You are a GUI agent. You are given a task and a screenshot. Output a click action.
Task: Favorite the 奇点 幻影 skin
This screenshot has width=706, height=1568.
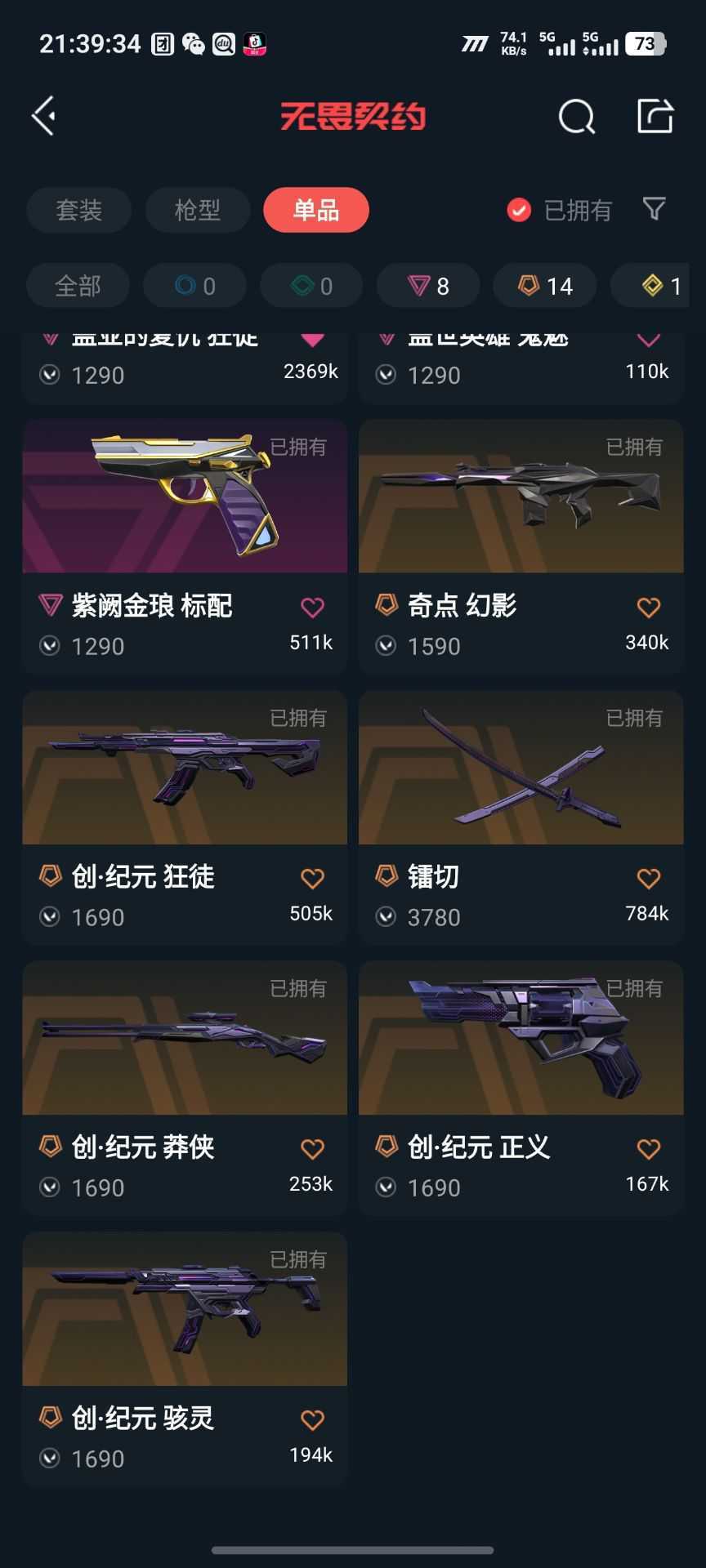point(647,606)
